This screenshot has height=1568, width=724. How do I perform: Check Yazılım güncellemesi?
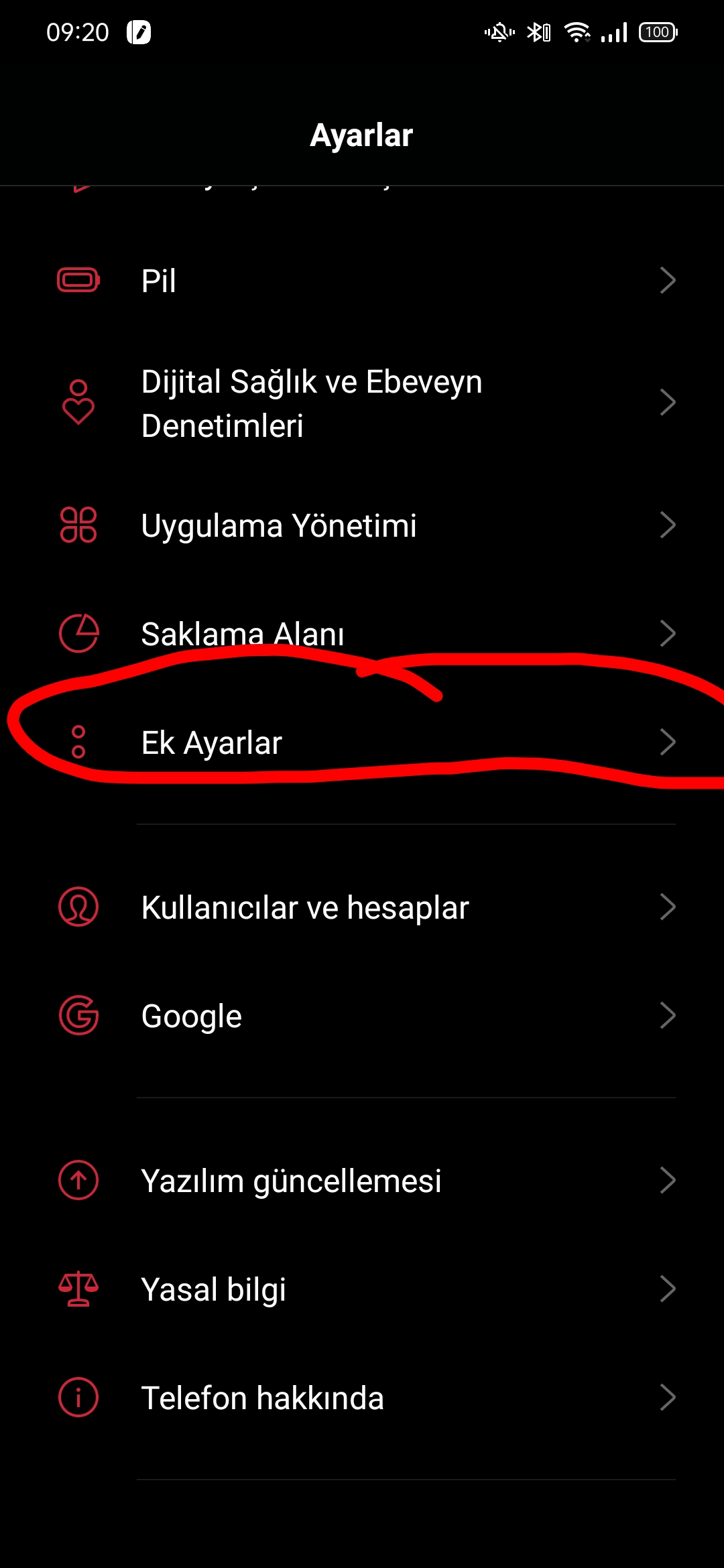point(362,1181)
